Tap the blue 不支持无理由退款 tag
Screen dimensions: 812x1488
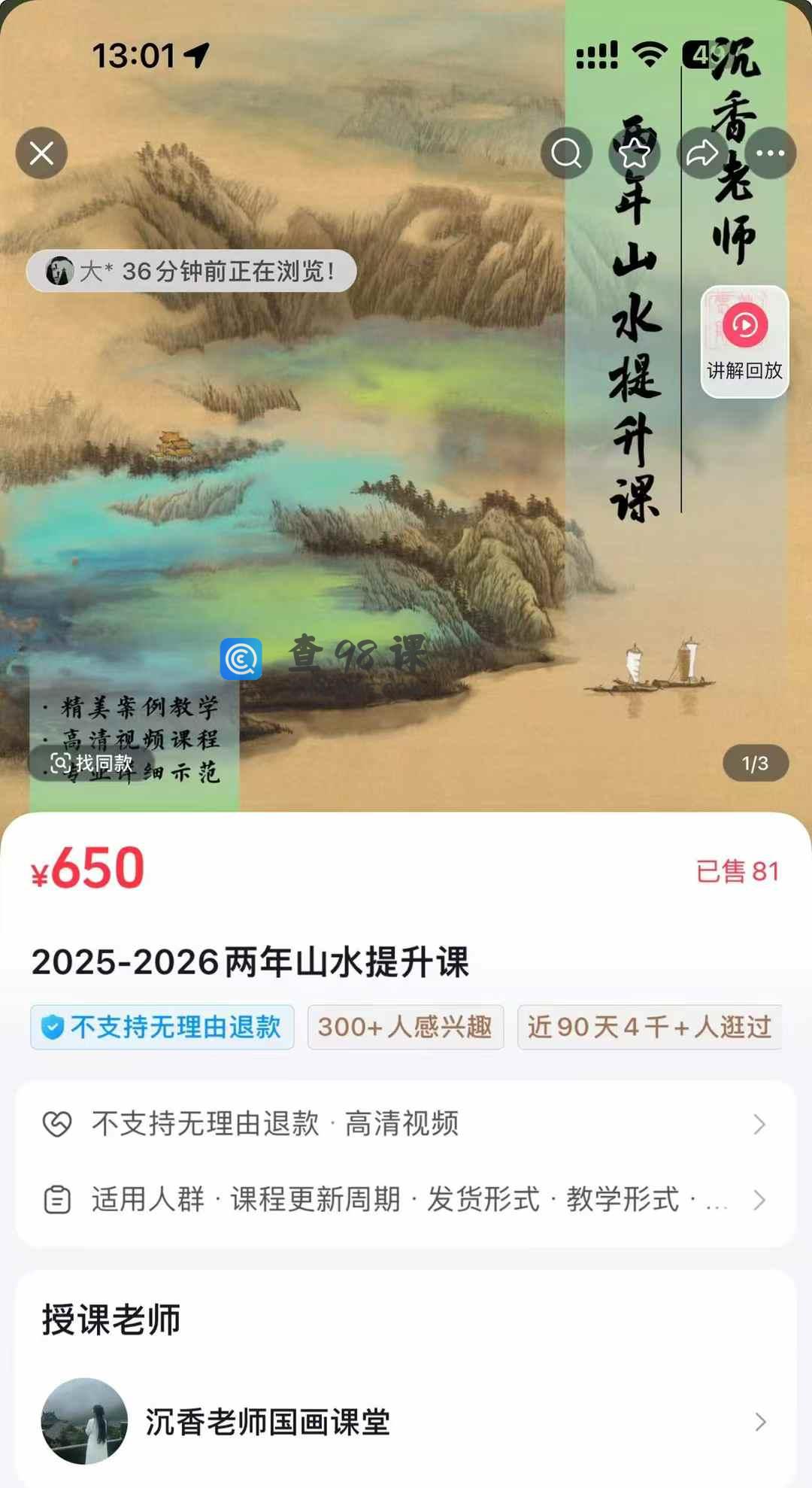click(x=162, y=1027)
